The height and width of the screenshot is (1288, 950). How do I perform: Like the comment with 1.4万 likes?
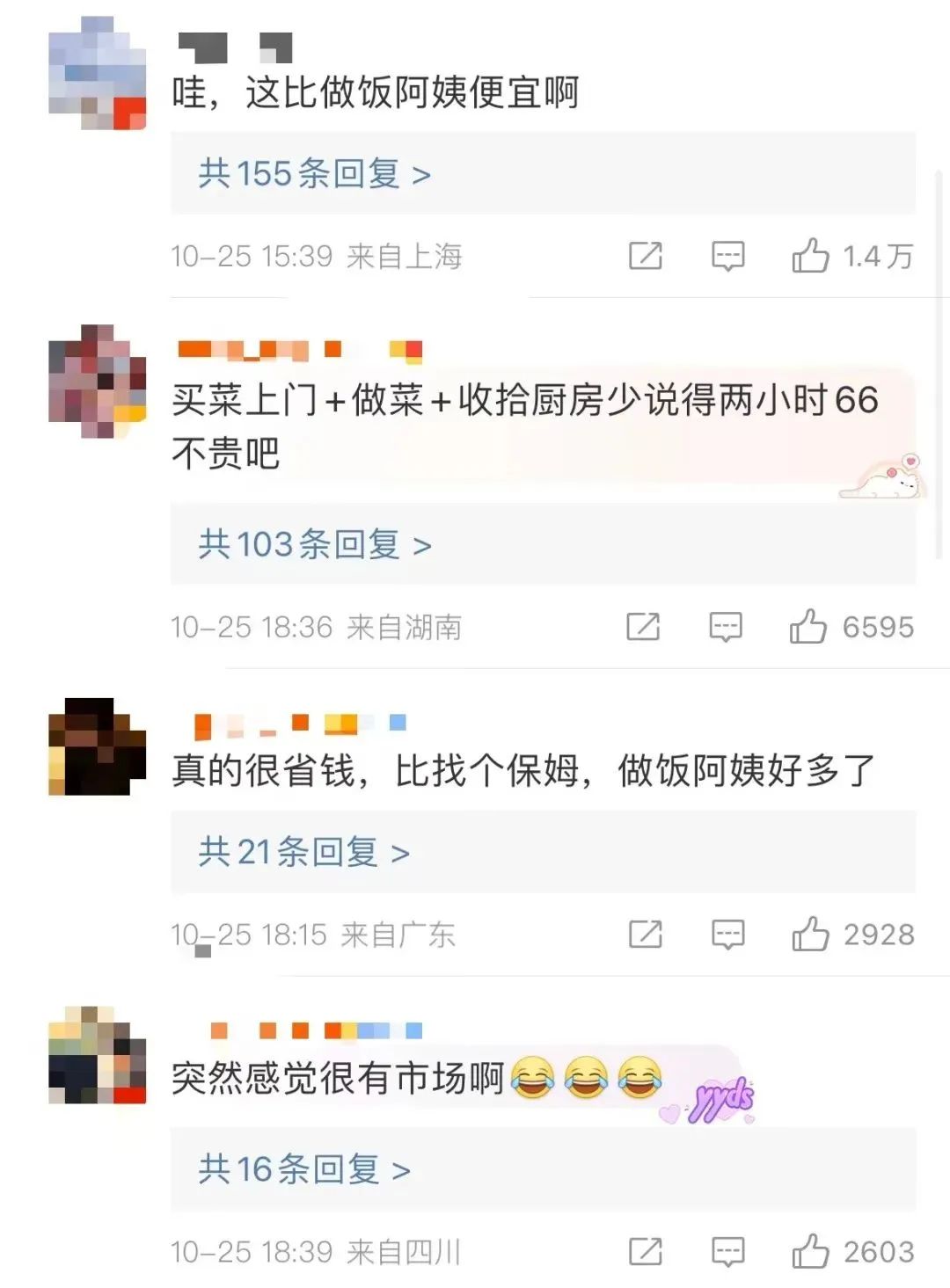[810, 256]
